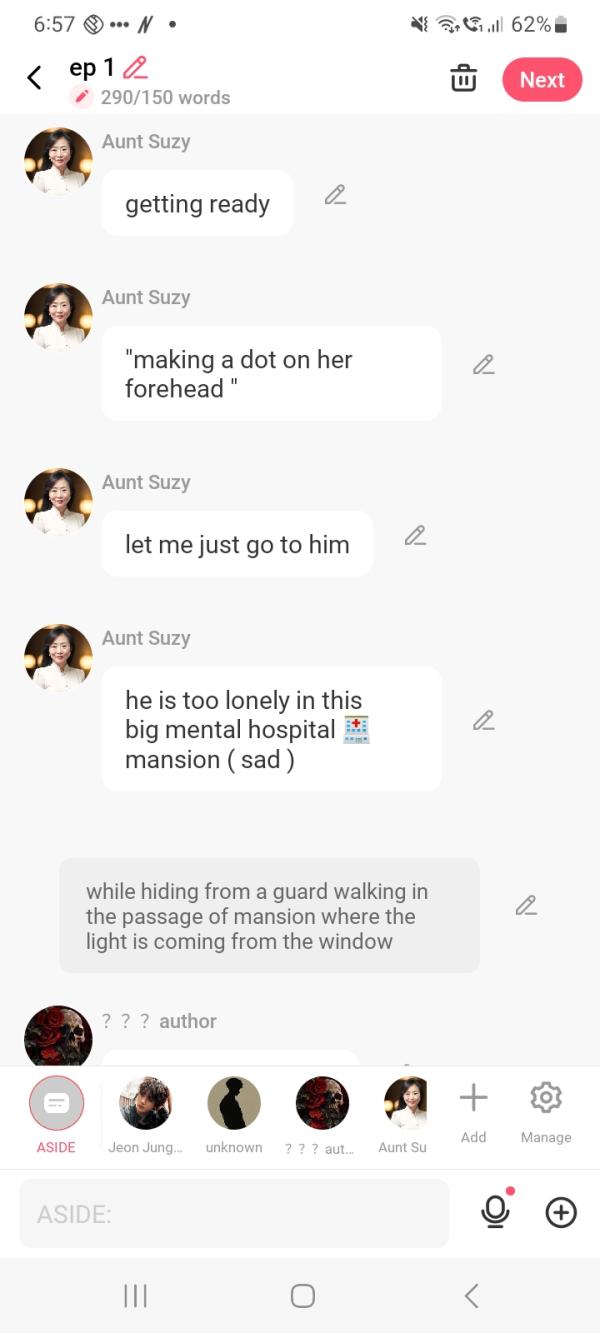Delete this episode with the trash icon
This screenshot has width=600, height=1333.
(464, 79)
